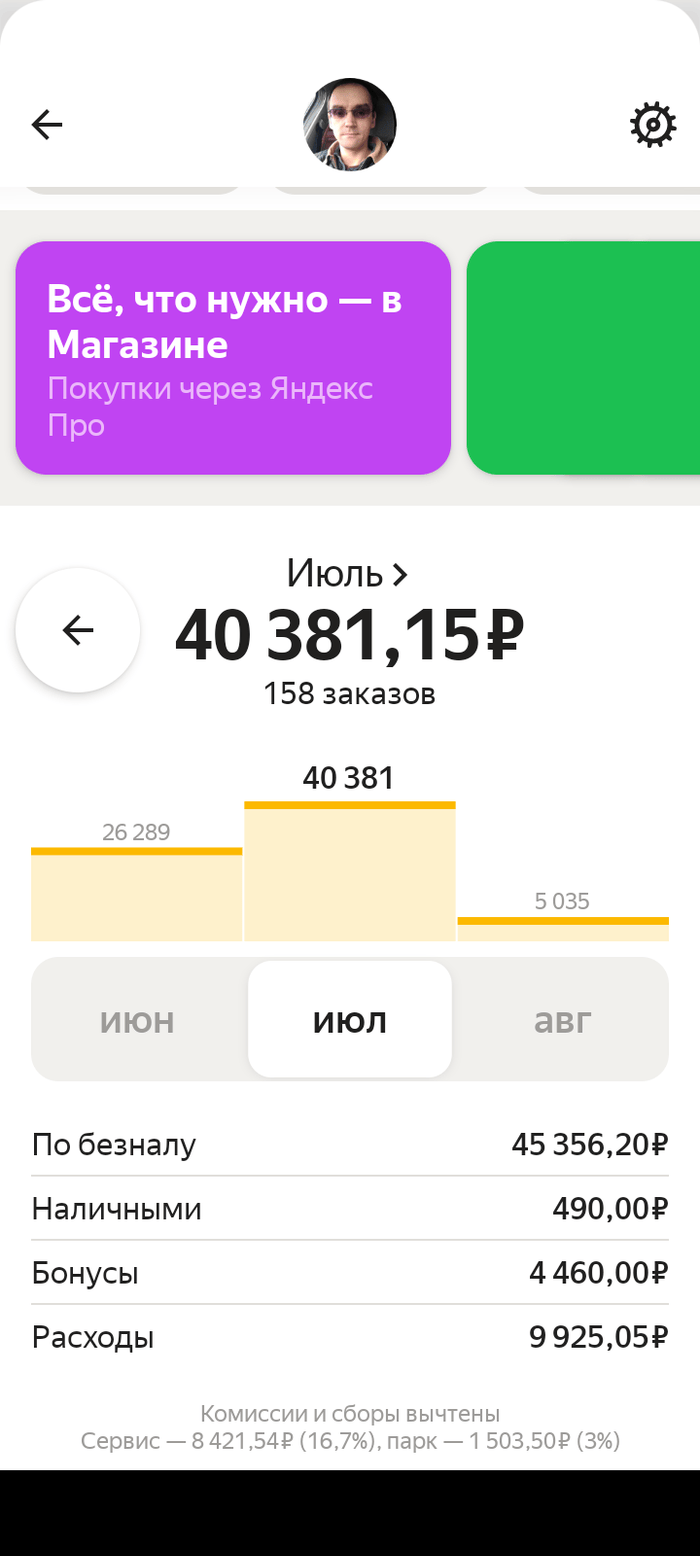Image resolution: width=700 pixels, height=1556 pixels.
Task: Open settings via the gear icon
Action: [x=652, y=125]
